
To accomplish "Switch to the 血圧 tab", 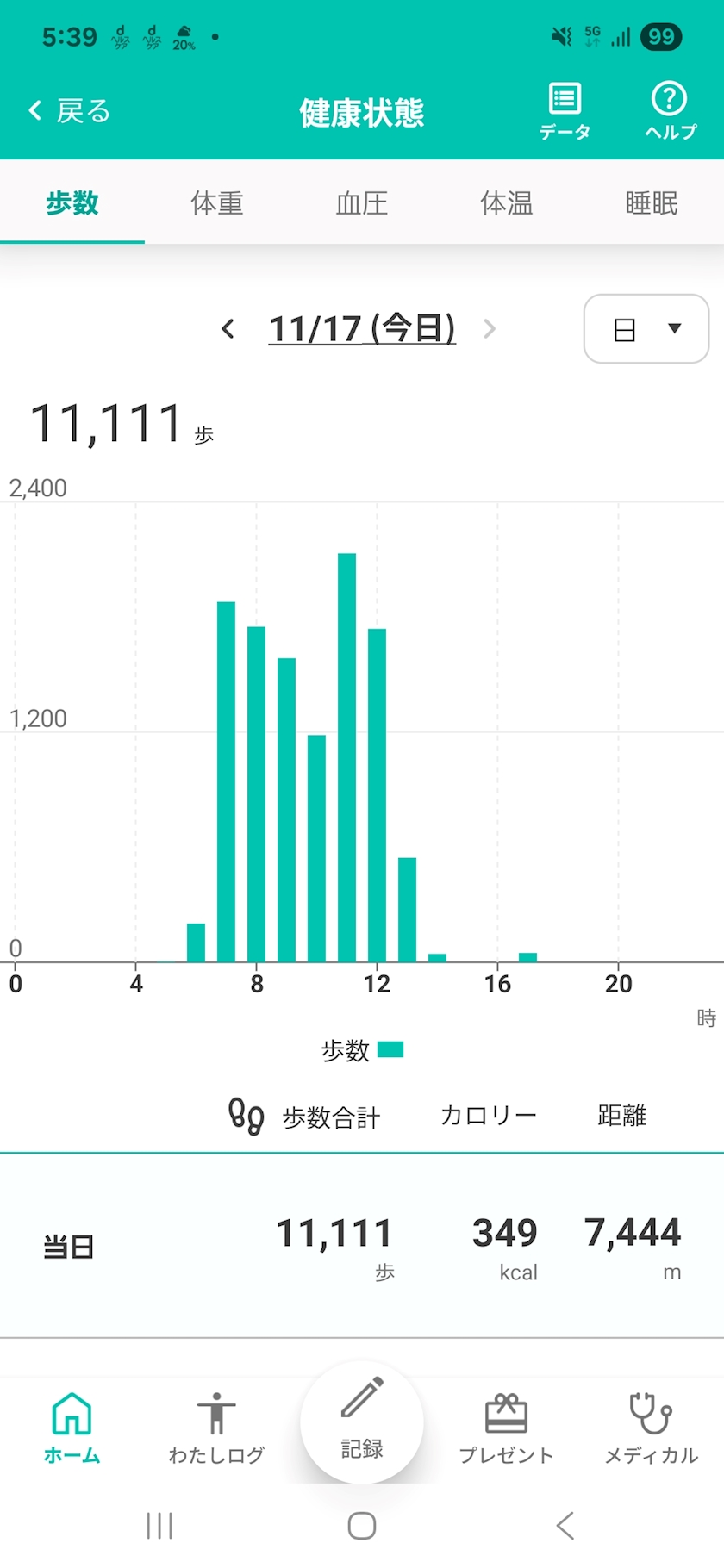I will coord(362,203).
